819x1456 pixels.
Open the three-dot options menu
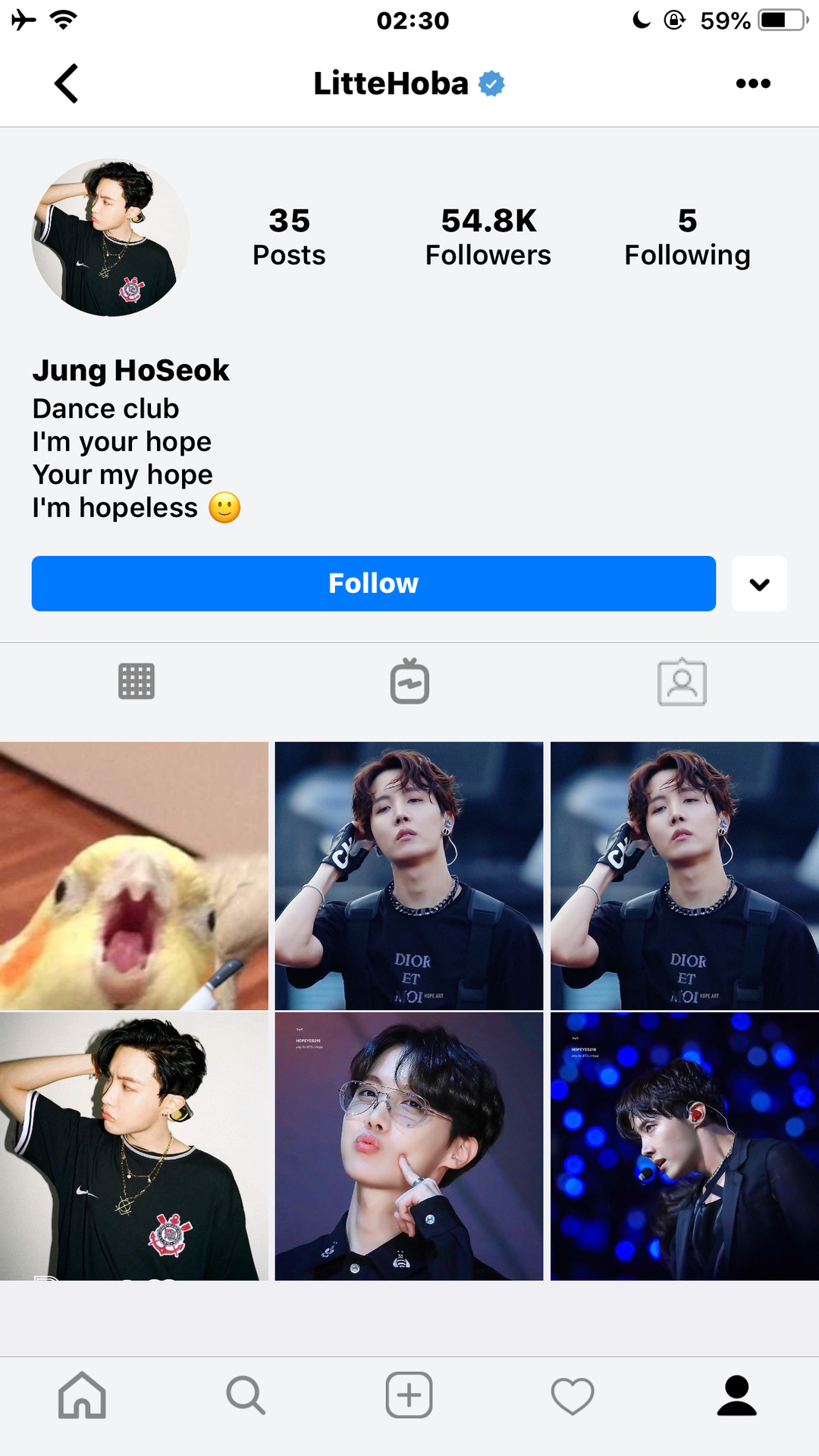pyautogui.click(x=752, y=83)
